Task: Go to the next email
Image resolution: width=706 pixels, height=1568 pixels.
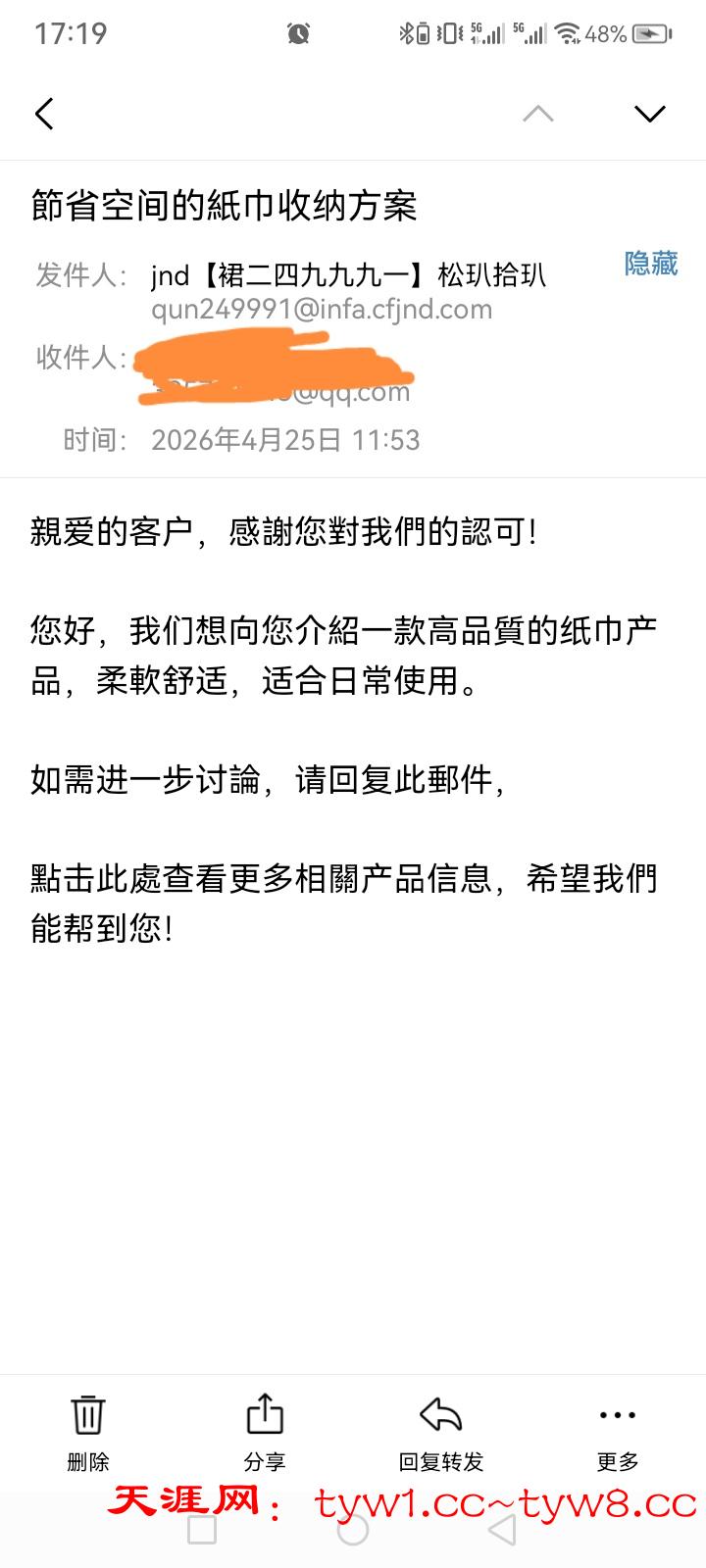Action: click(649, 114)
